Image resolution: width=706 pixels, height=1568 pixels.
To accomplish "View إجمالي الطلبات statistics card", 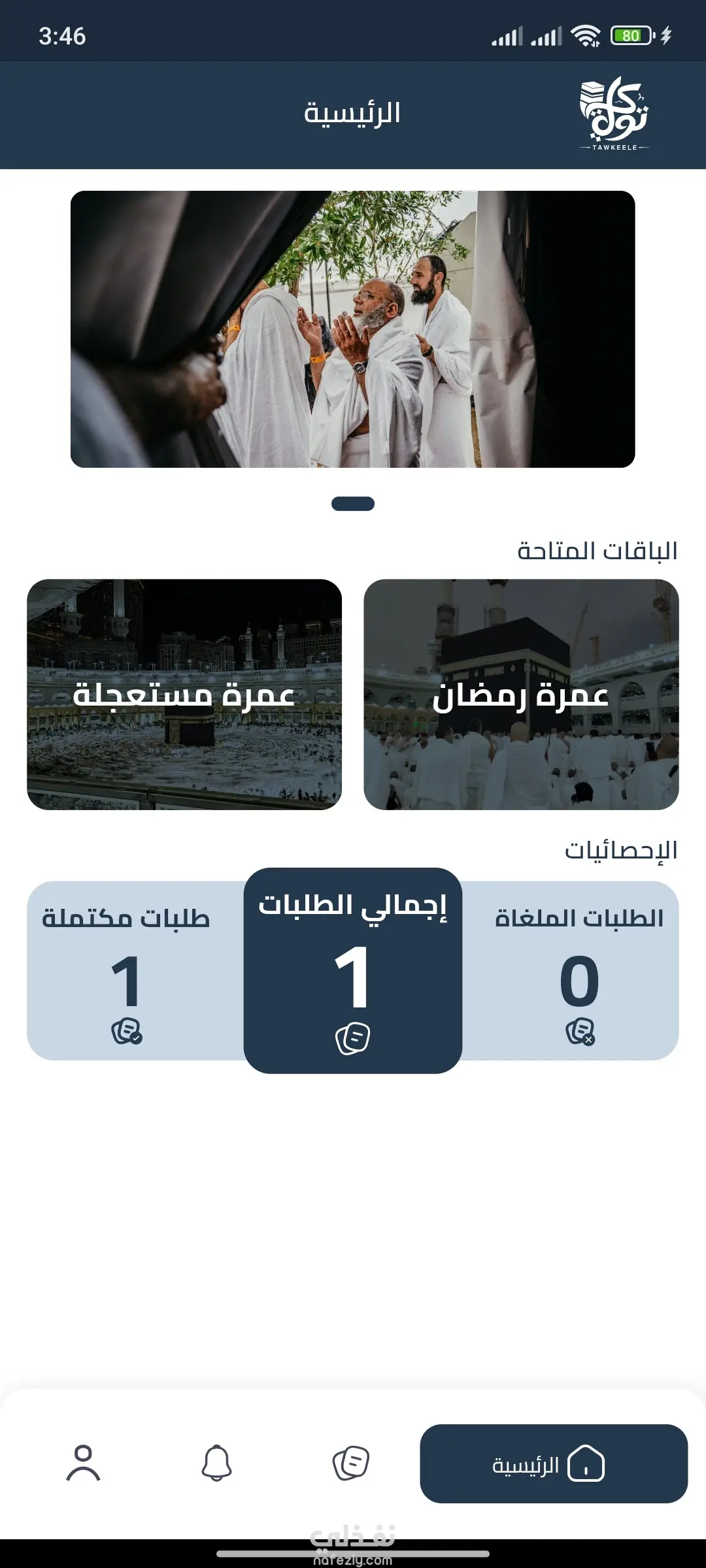I will pyautogui.click(x=353, y=970).
